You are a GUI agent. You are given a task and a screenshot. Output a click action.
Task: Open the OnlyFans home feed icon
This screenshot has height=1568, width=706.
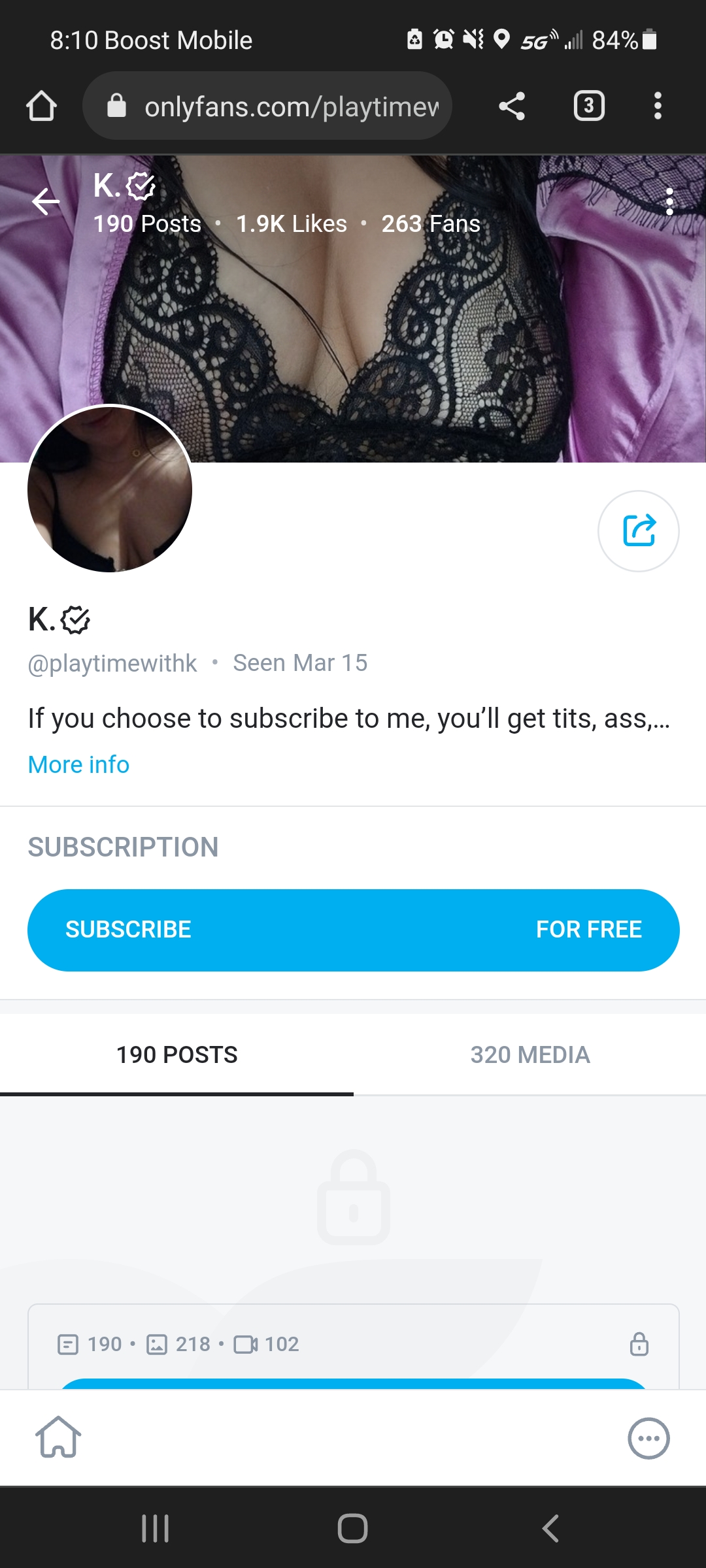(58, 1437)
